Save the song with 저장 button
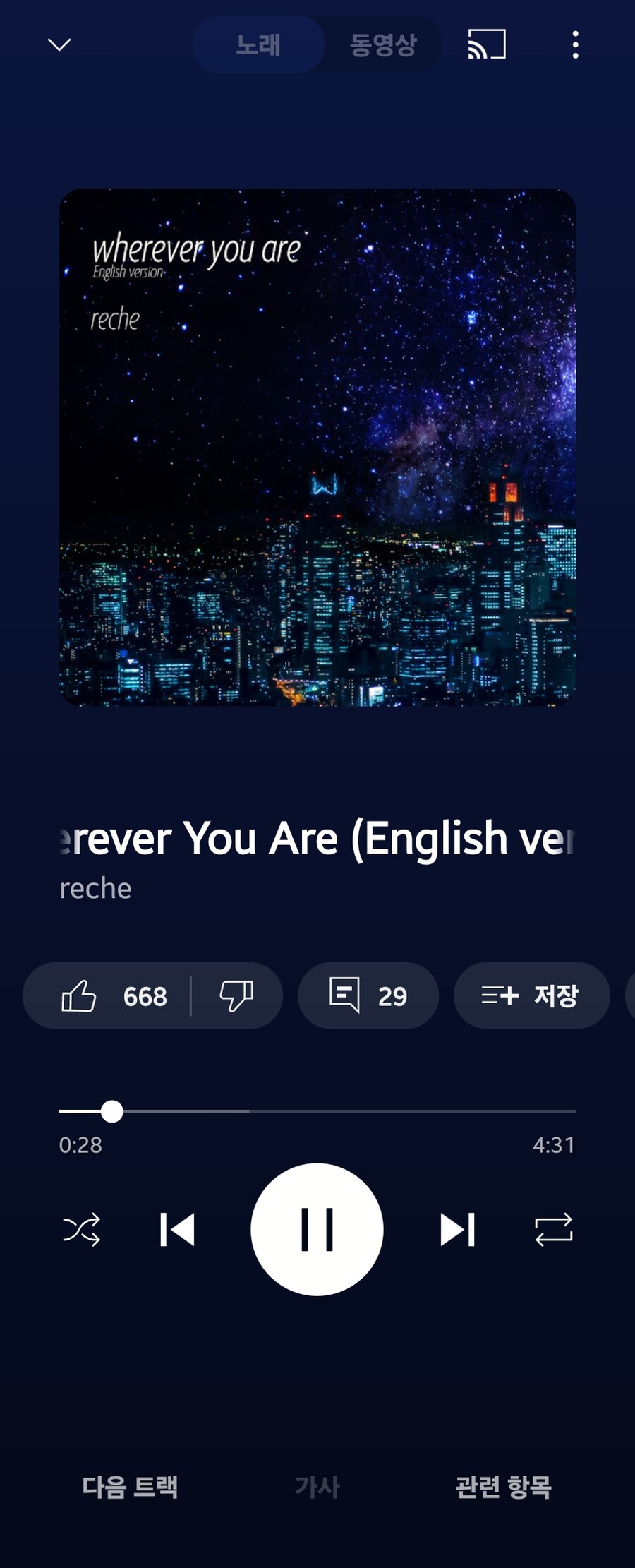Screen dimensions: 635x1568 tap(531, 995)
